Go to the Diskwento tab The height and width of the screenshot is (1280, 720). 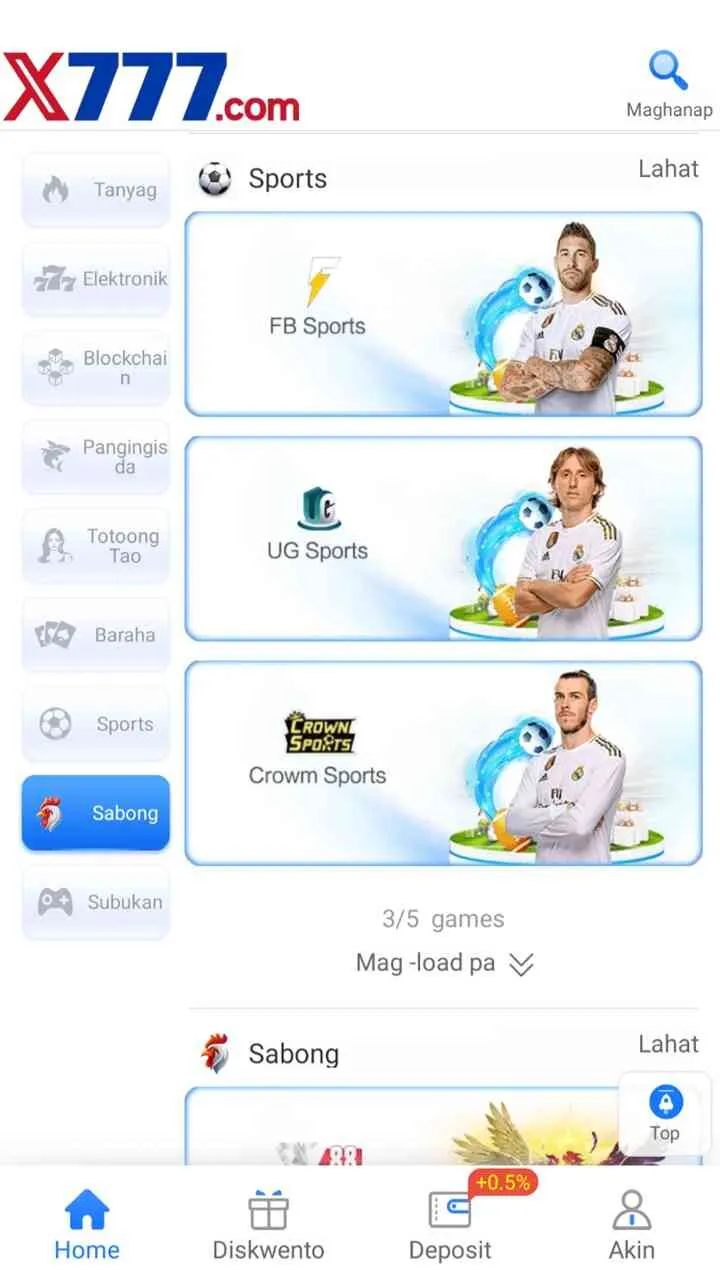[268, 1224]
